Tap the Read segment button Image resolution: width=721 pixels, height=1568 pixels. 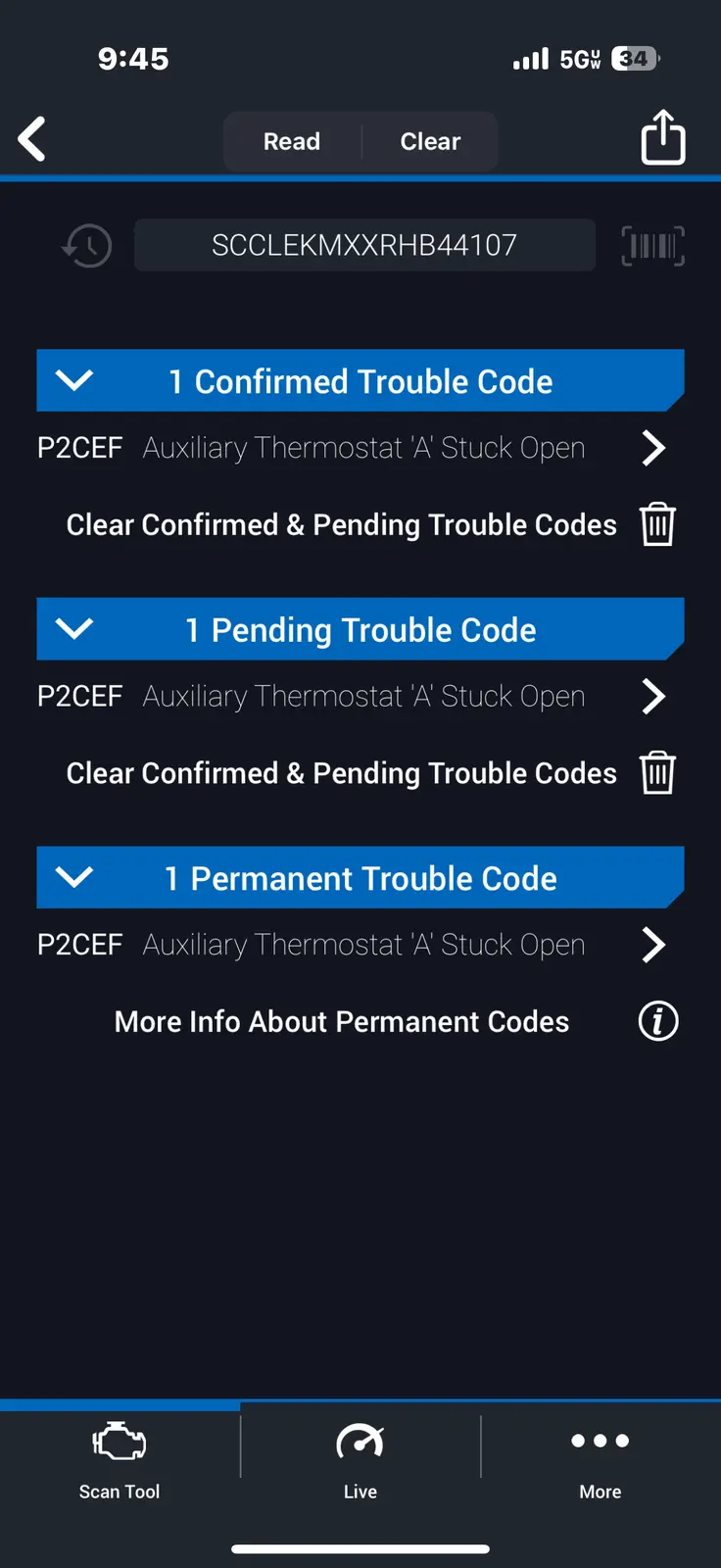pos(292,142)
